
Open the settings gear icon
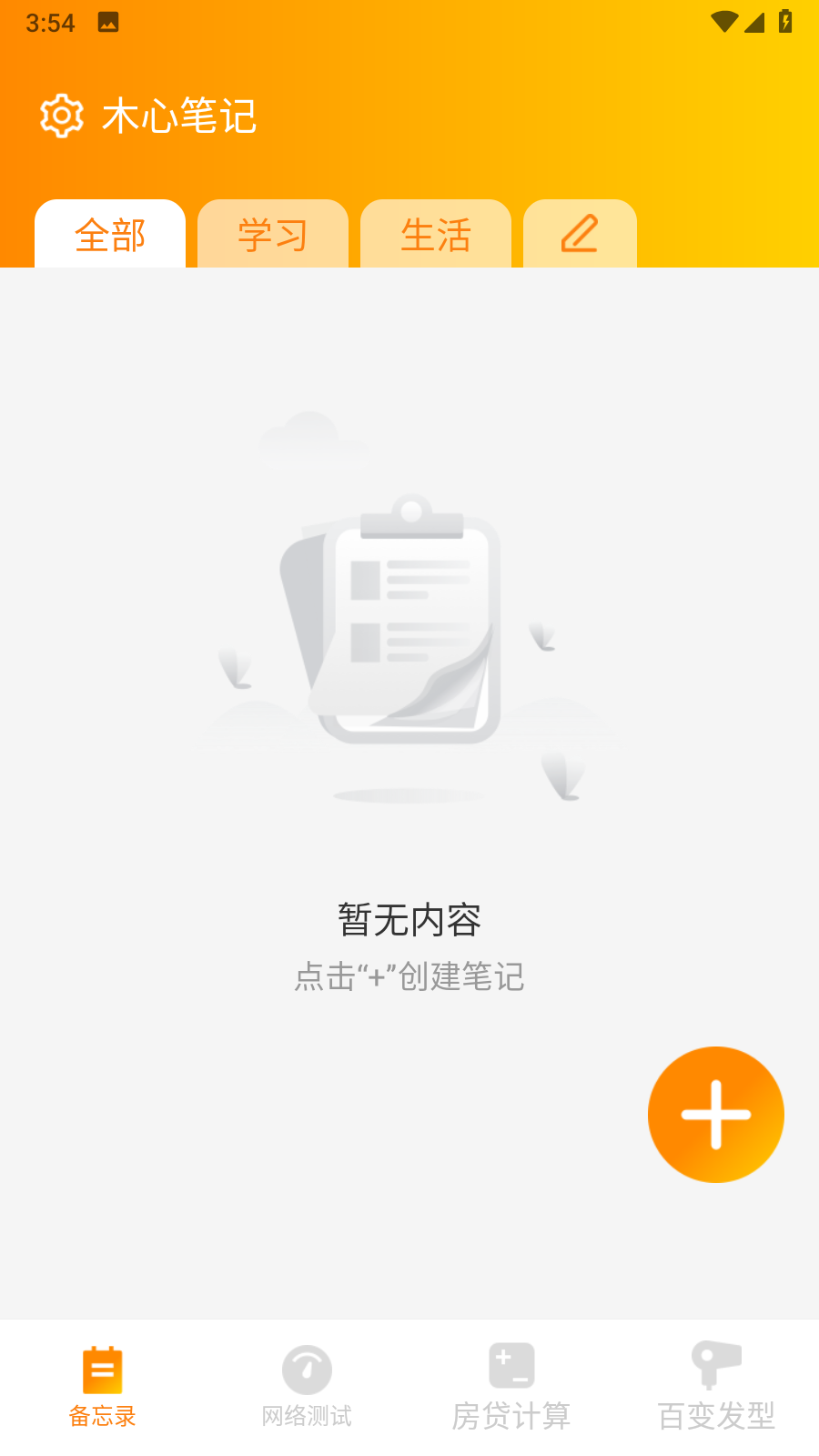tap(60, 116)
